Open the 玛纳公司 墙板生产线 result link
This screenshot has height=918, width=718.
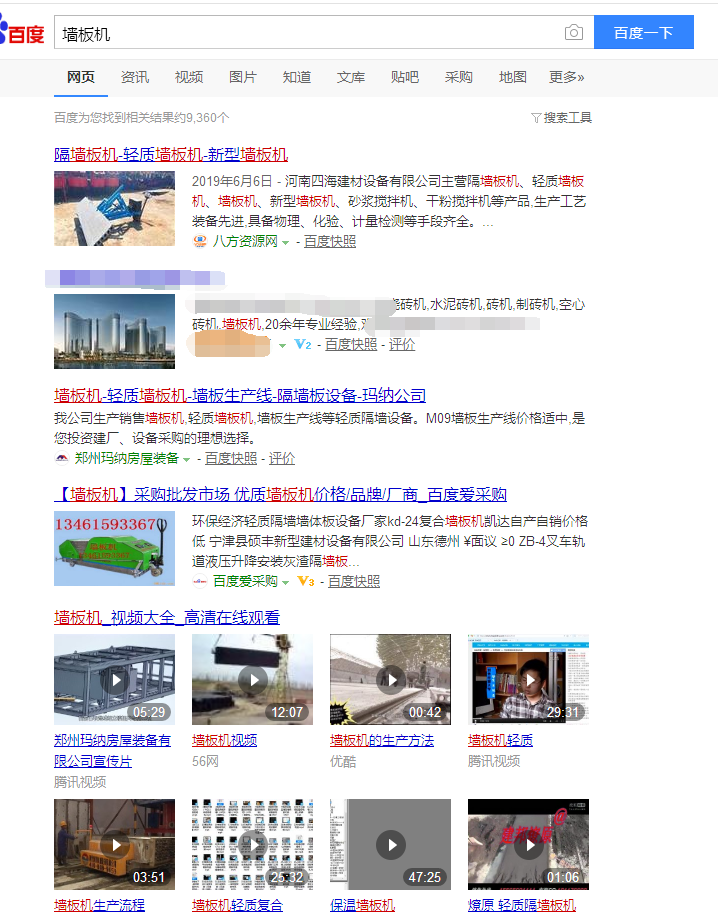240,395
